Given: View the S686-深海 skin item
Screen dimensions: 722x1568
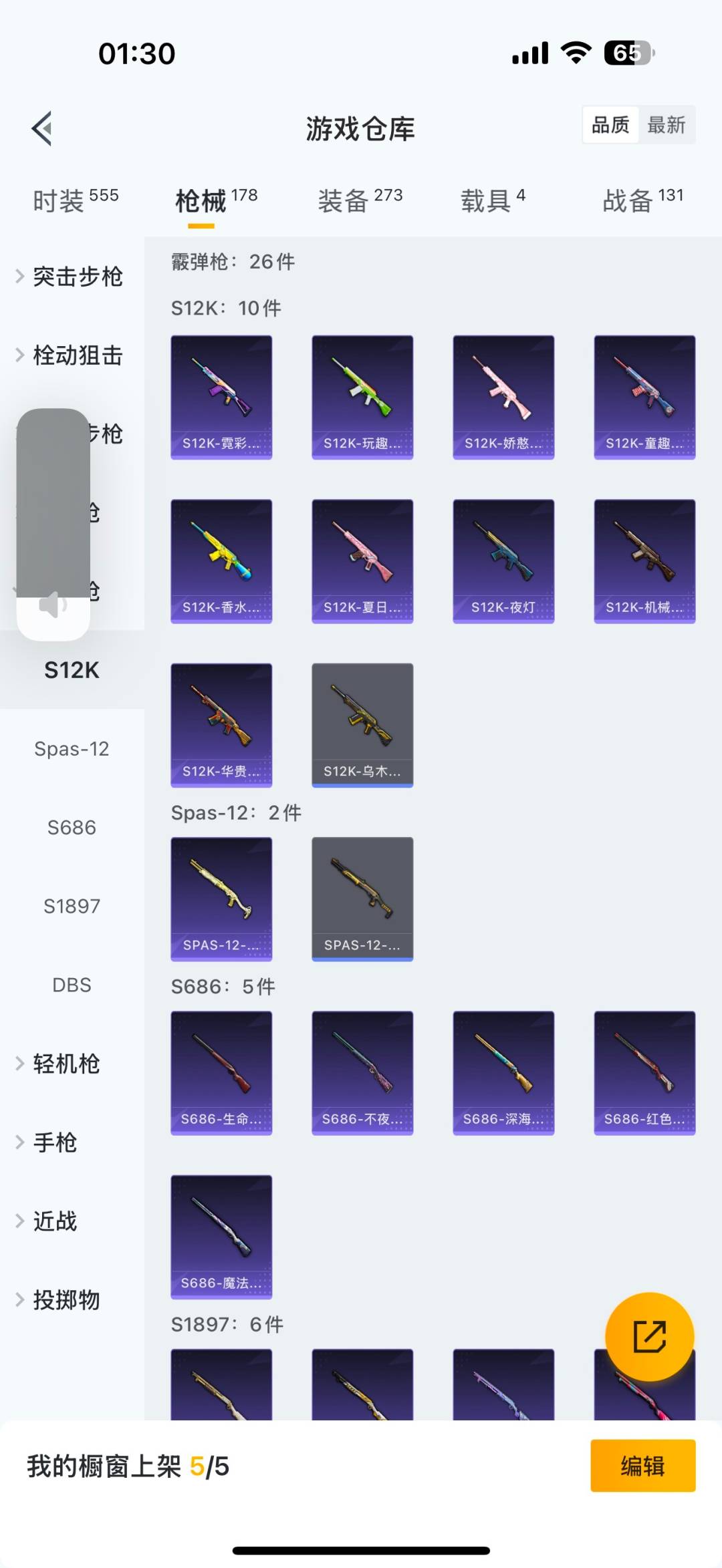Looking at the screenshot, I should (x=503, y=1073).
